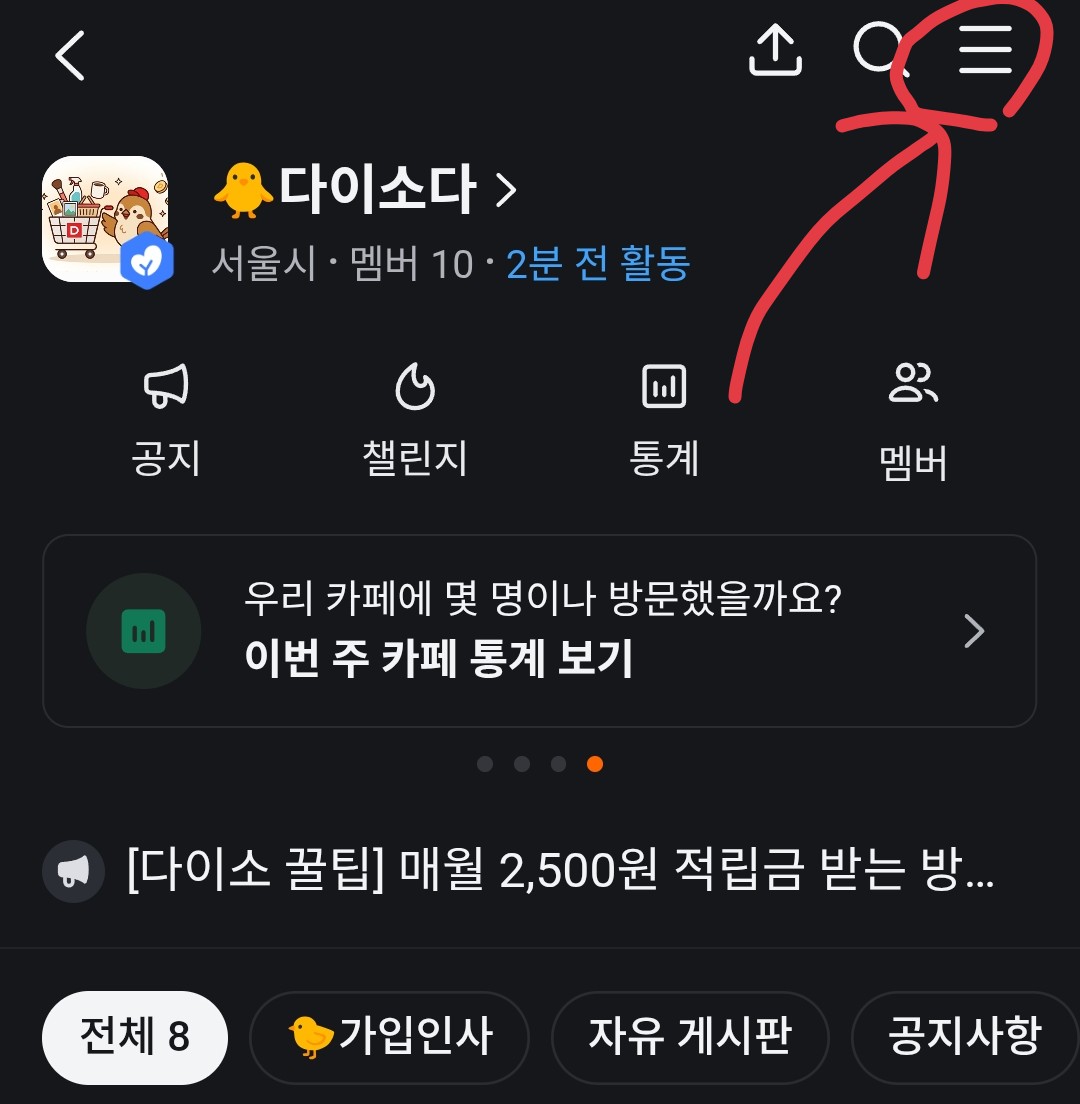Switch to the 가입인사 board
1080x1104 pixels.
389,1037
